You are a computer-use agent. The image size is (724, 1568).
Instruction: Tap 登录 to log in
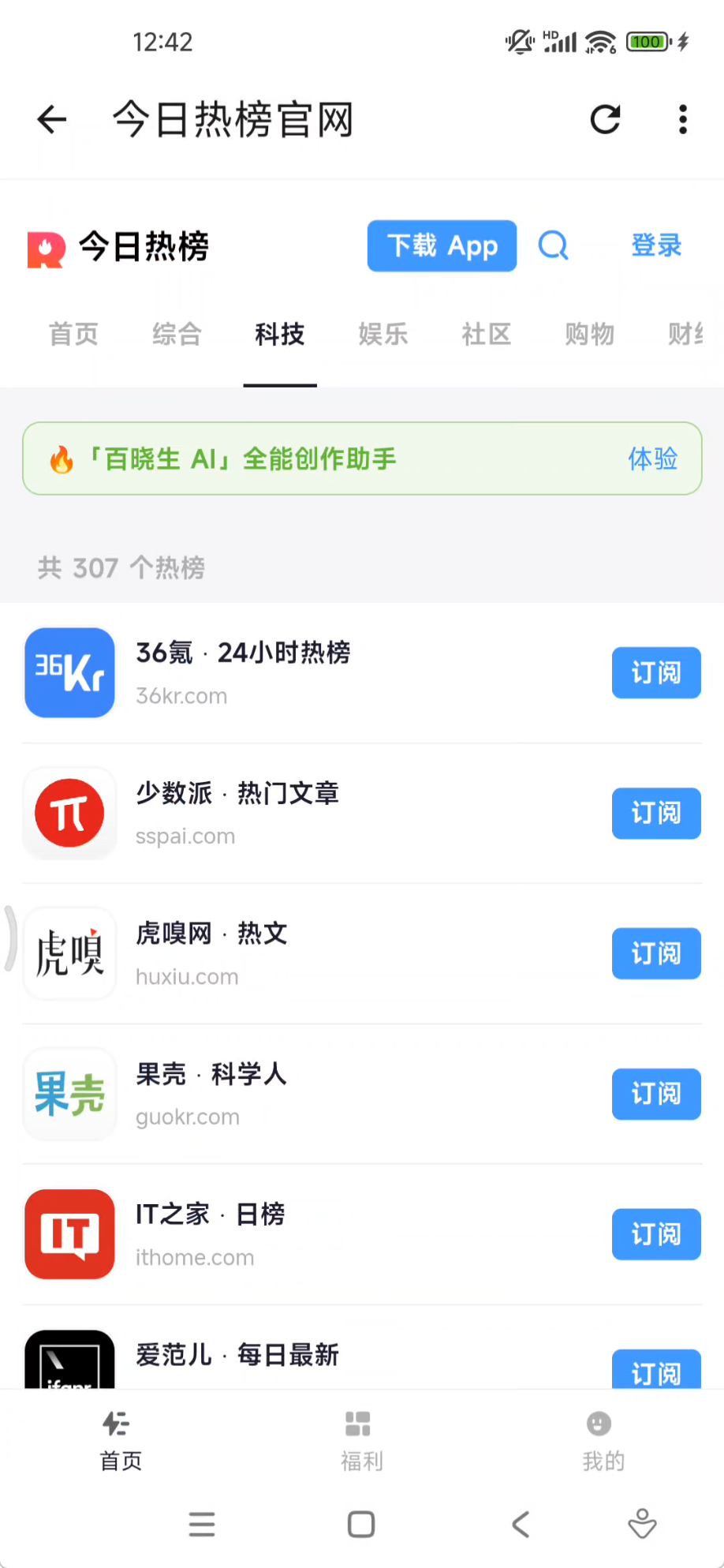point(655,245)
